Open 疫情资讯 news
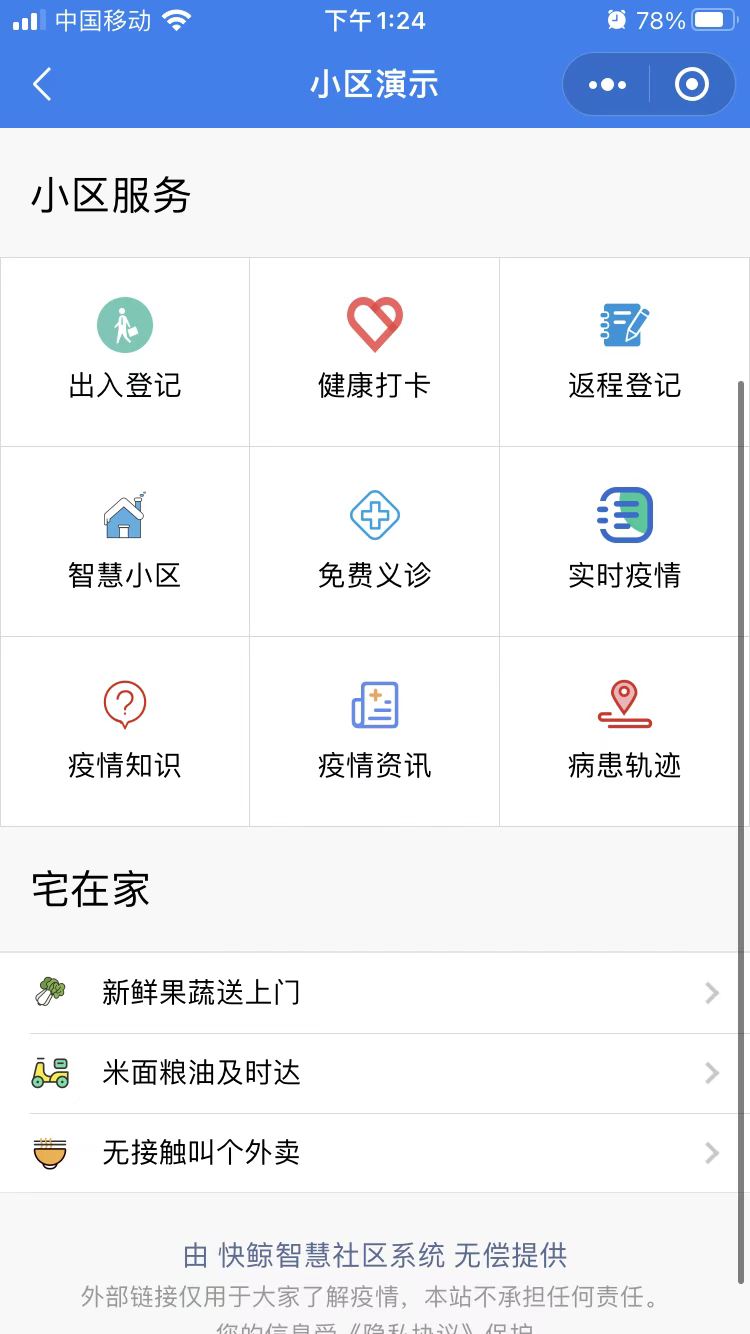 pyautogui.click(x=375, y=732)
